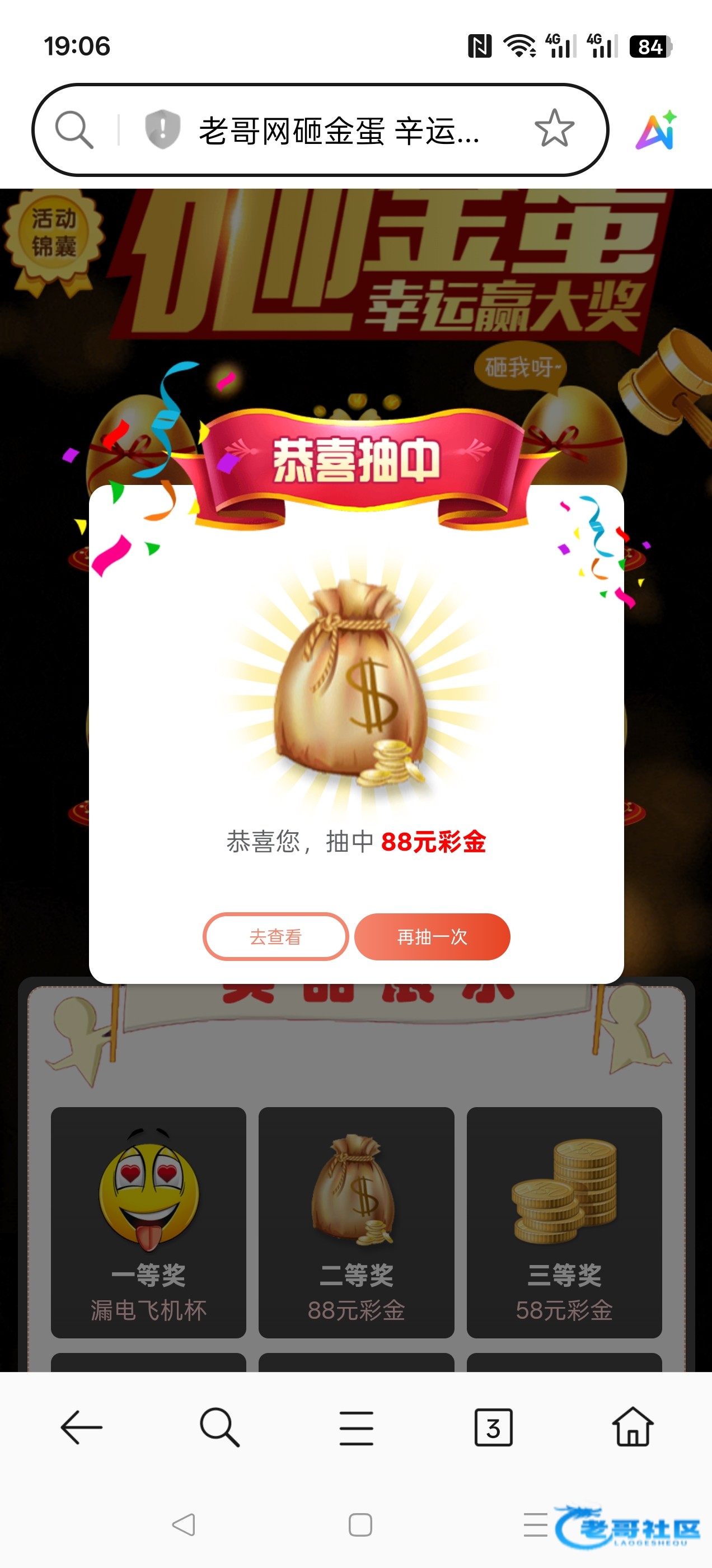Tap the system home button
The image size is (712, 1568).
(x=360, y=1525)
